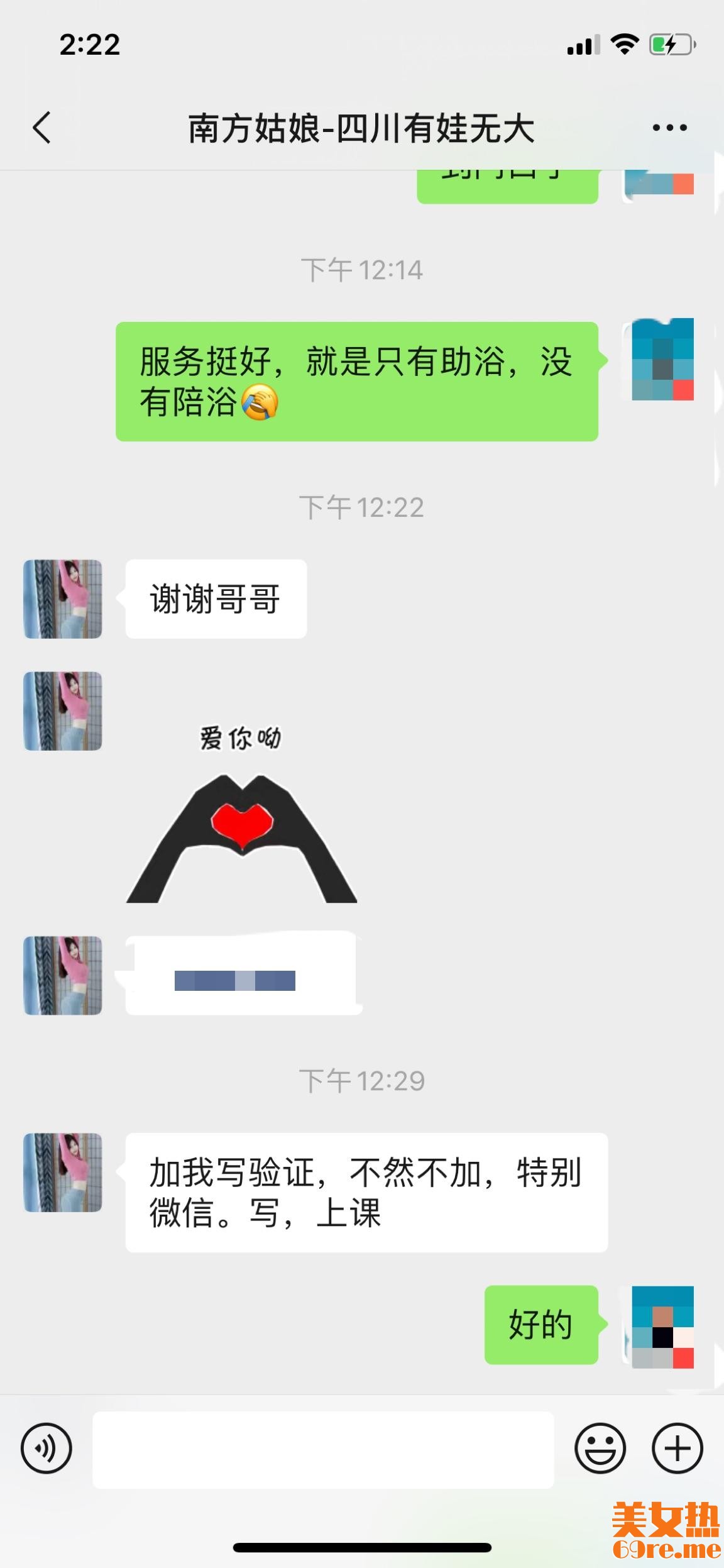Open the emoji sticker panel
Screen dimensions: 724x1568
pyautogui.click(x=600, y=1448)
